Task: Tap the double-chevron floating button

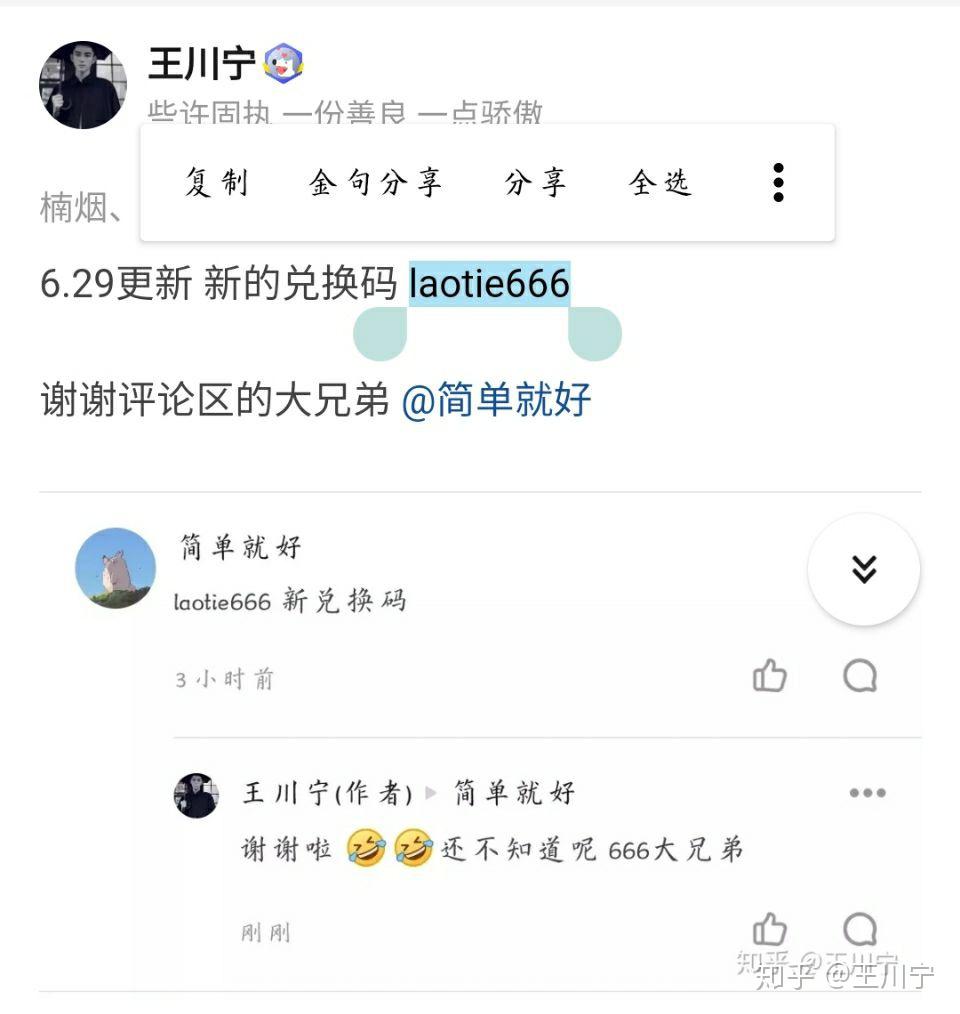Action: pos(864,569)
